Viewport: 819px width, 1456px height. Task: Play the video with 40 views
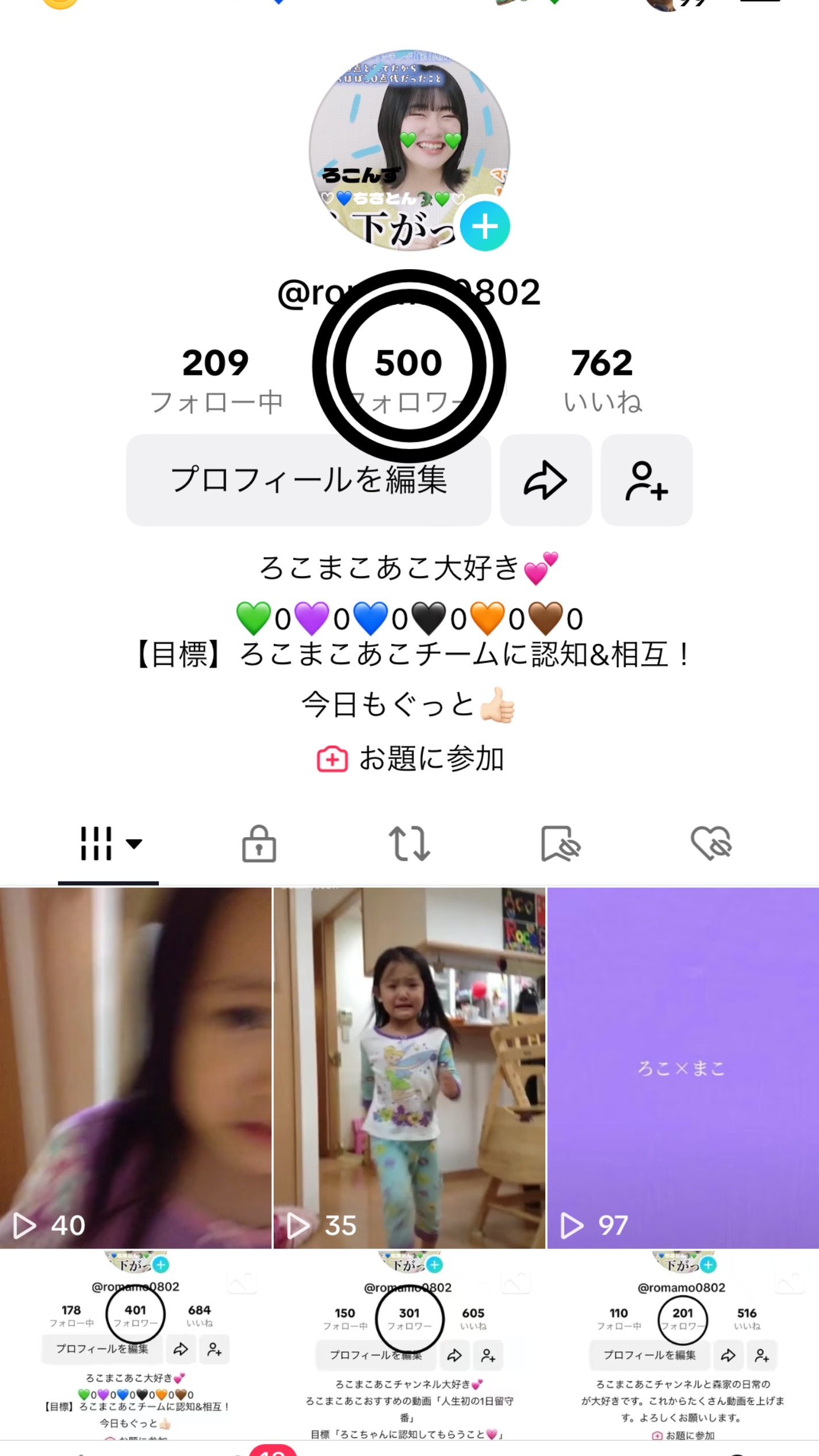[x=136, y=1067]
